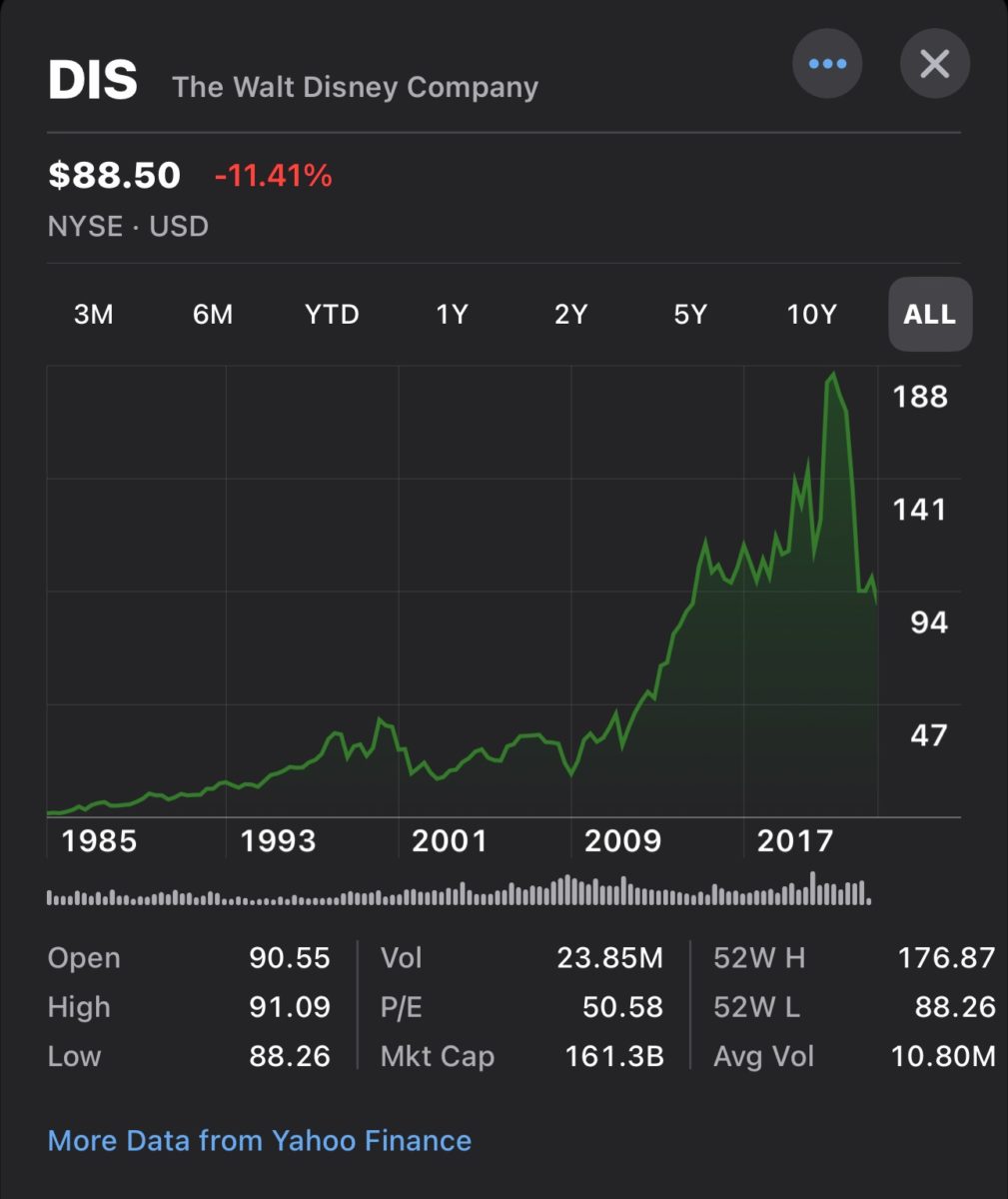Open the three-dot more options menu
1008x1199 pixels.
[827, 64]
